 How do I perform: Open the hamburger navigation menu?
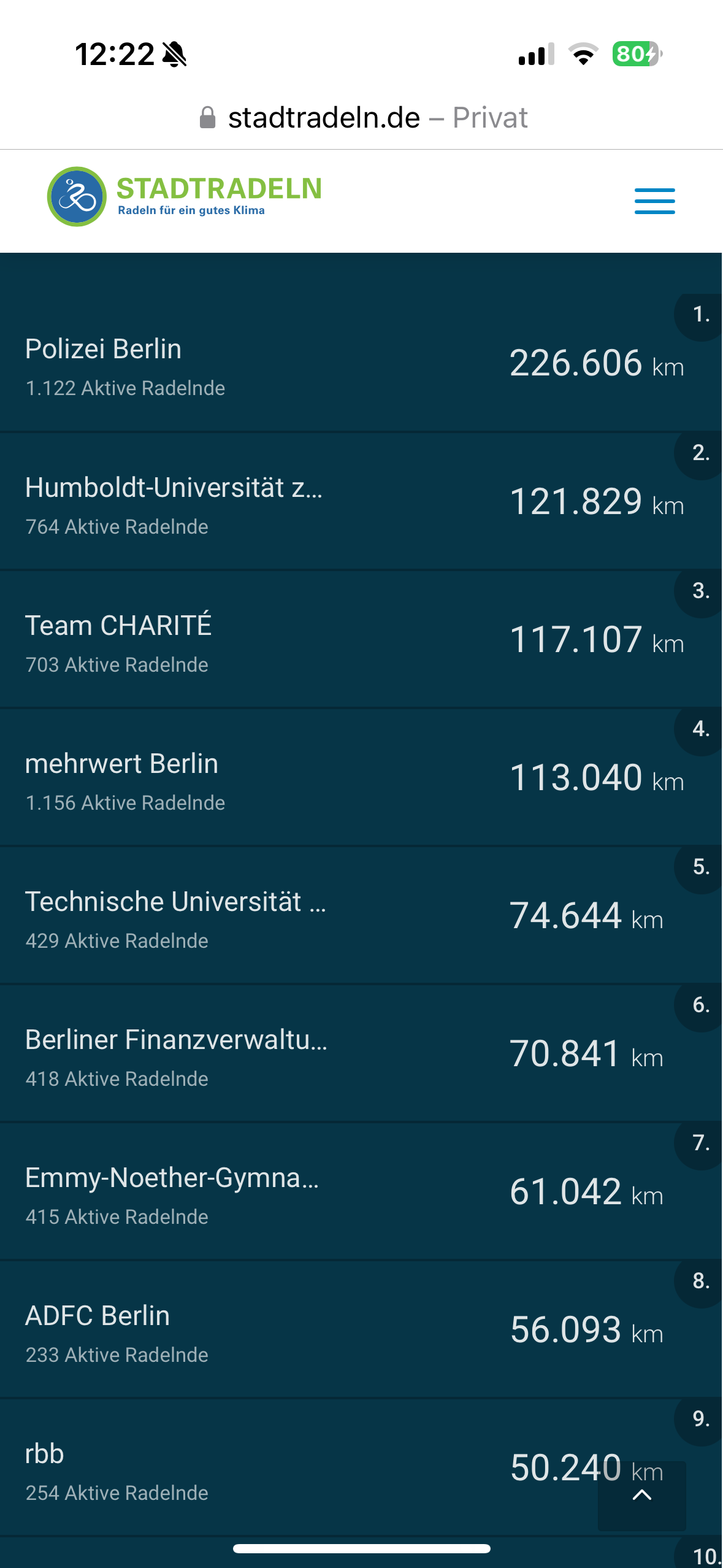(x=654, y=201)
